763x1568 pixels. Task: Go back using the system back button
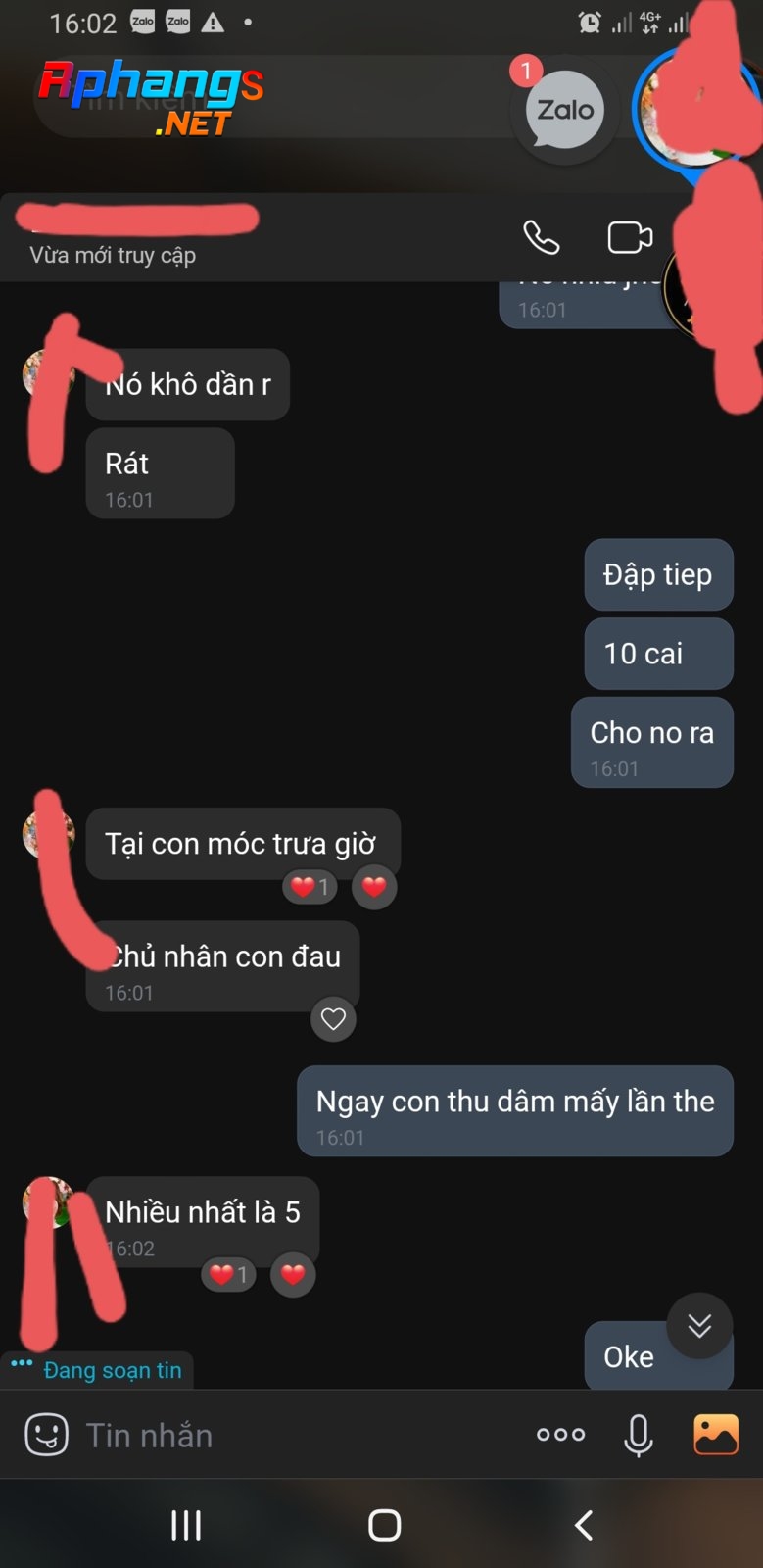click(x=583, y=1525)
